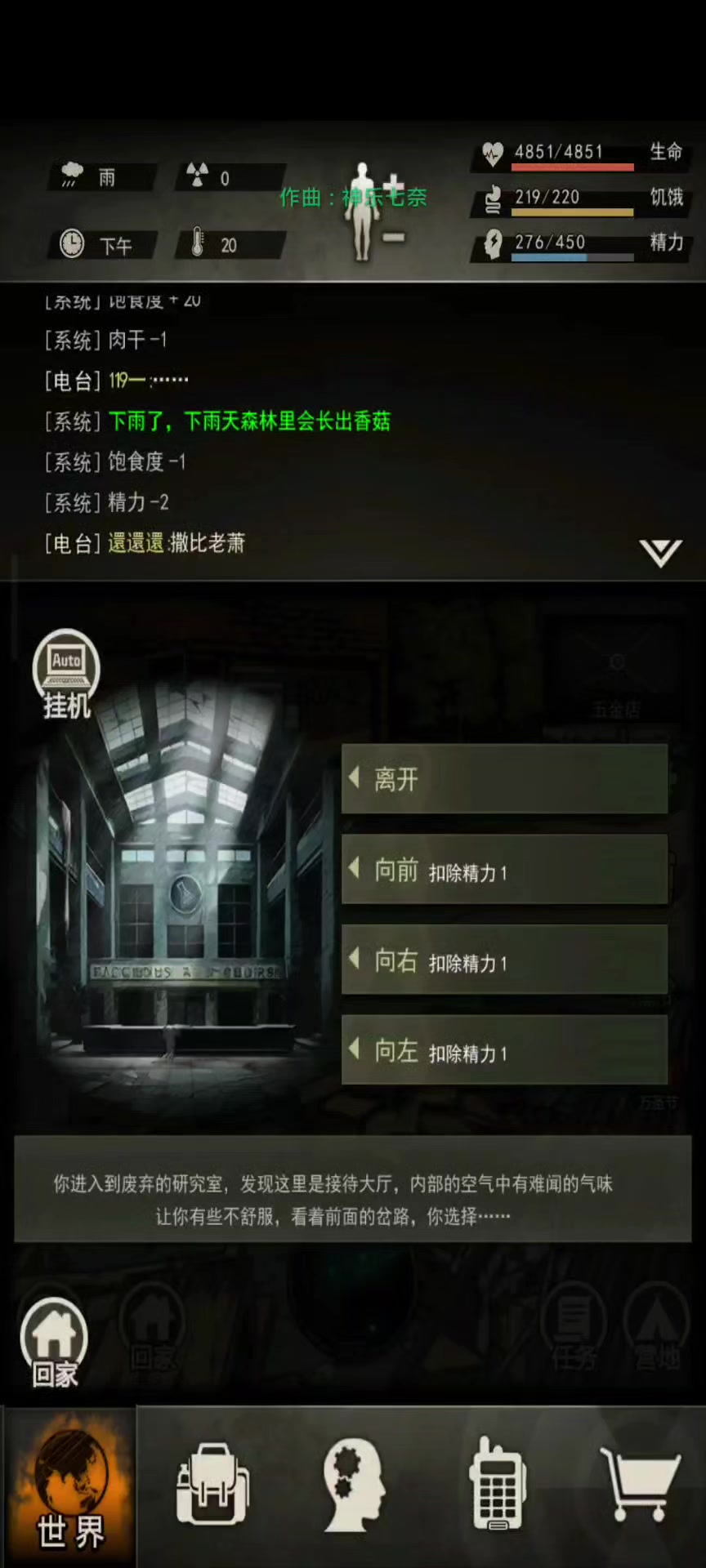
Task: Open the walkie-talkie radio tab
Action: [497, 1482]
